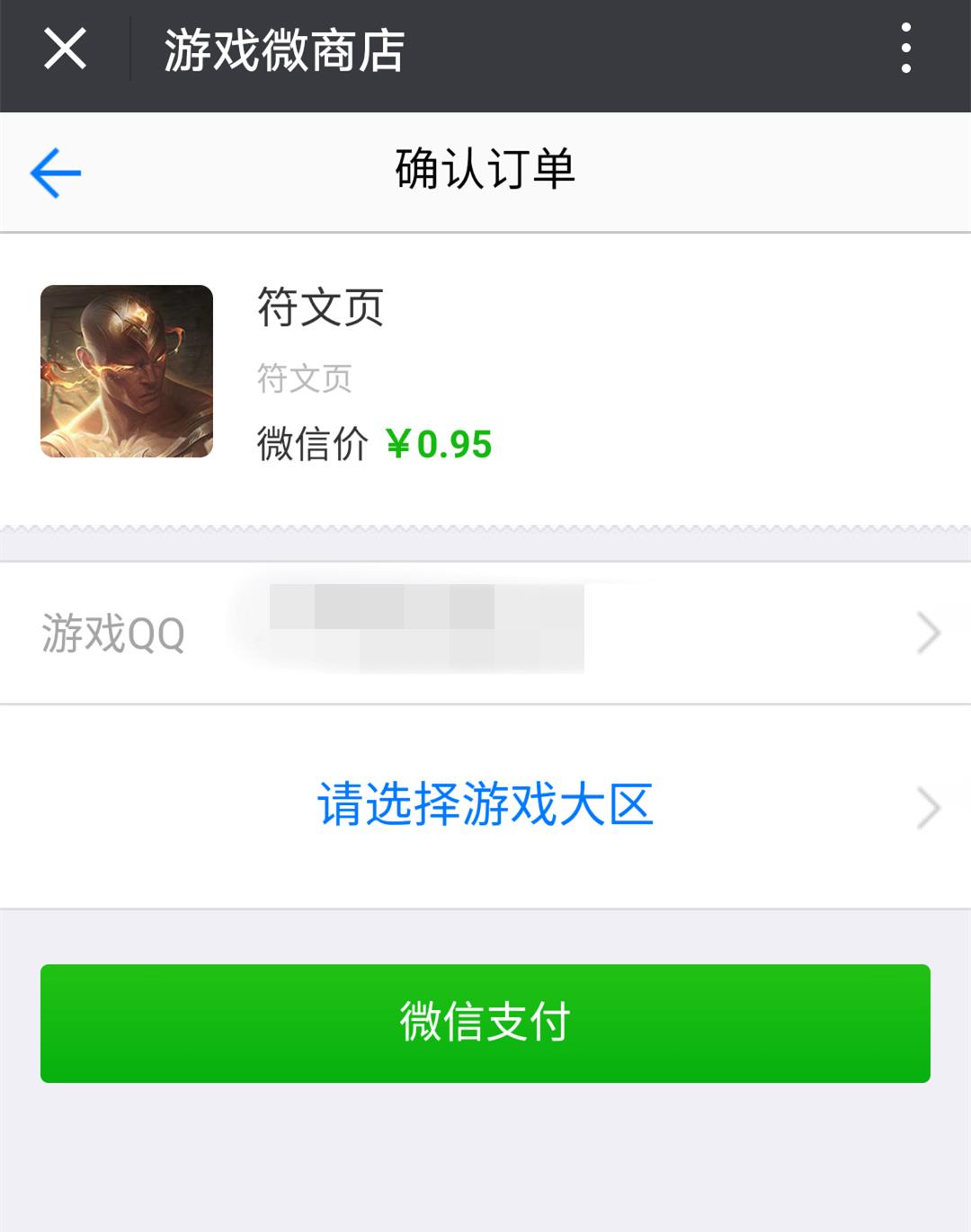Open the 游戏QQ account row
971x1232 pixels.
(x=485, y=633)
